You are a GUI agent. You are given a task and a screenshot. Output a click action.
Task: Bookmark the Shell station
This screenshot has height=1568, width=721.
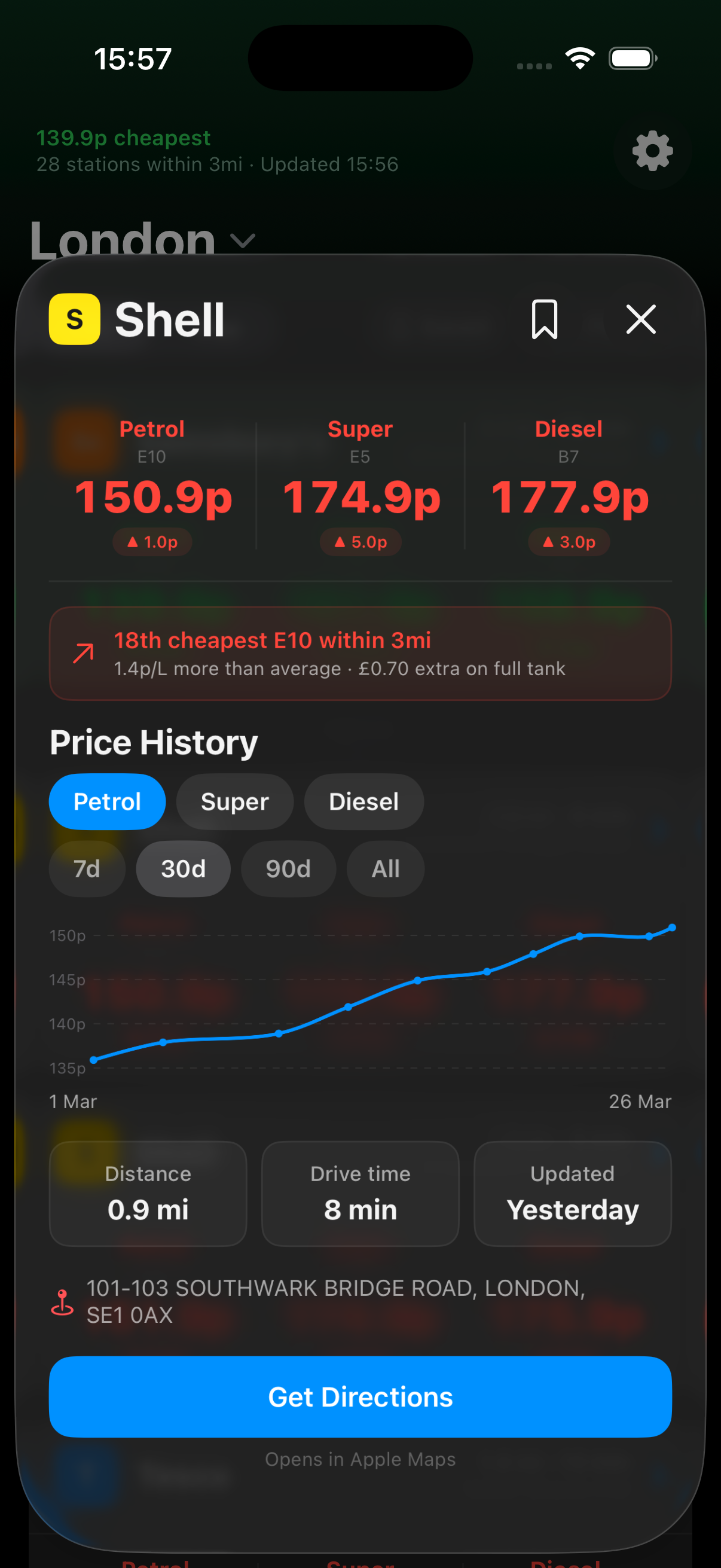click(x=545, y=319)
